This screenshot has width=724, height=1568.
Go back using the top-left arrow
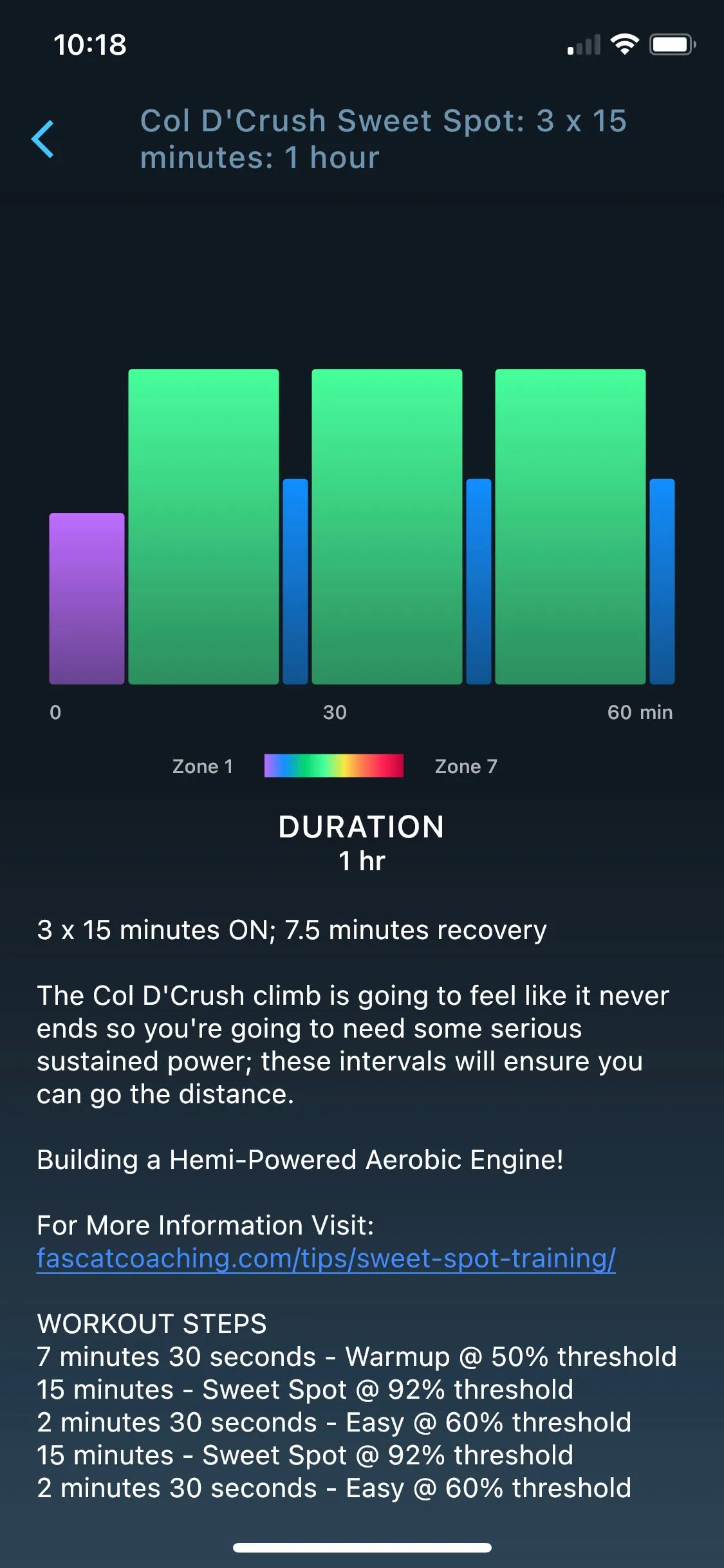43,139
